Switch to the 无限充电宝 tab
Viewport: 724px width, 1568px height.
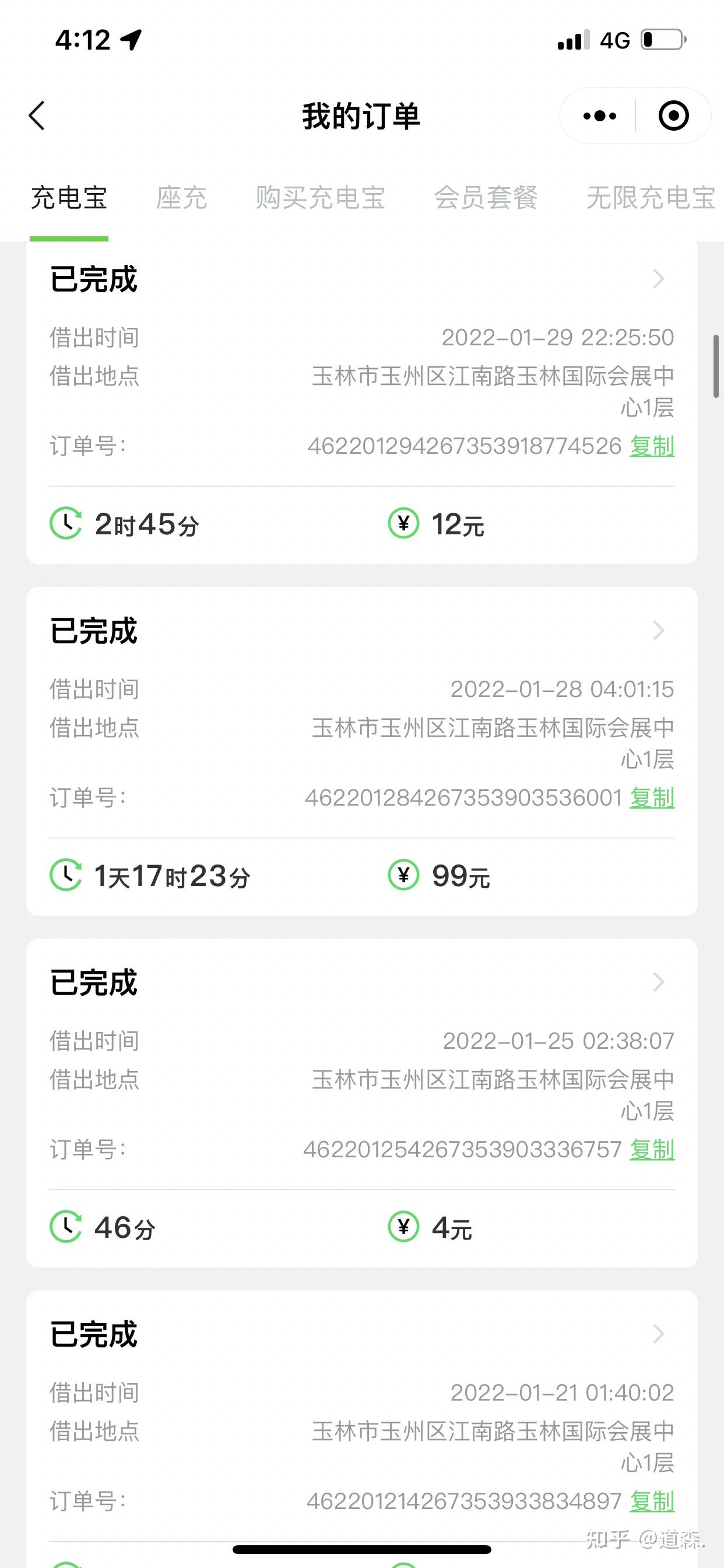click(x=651, y=198)
